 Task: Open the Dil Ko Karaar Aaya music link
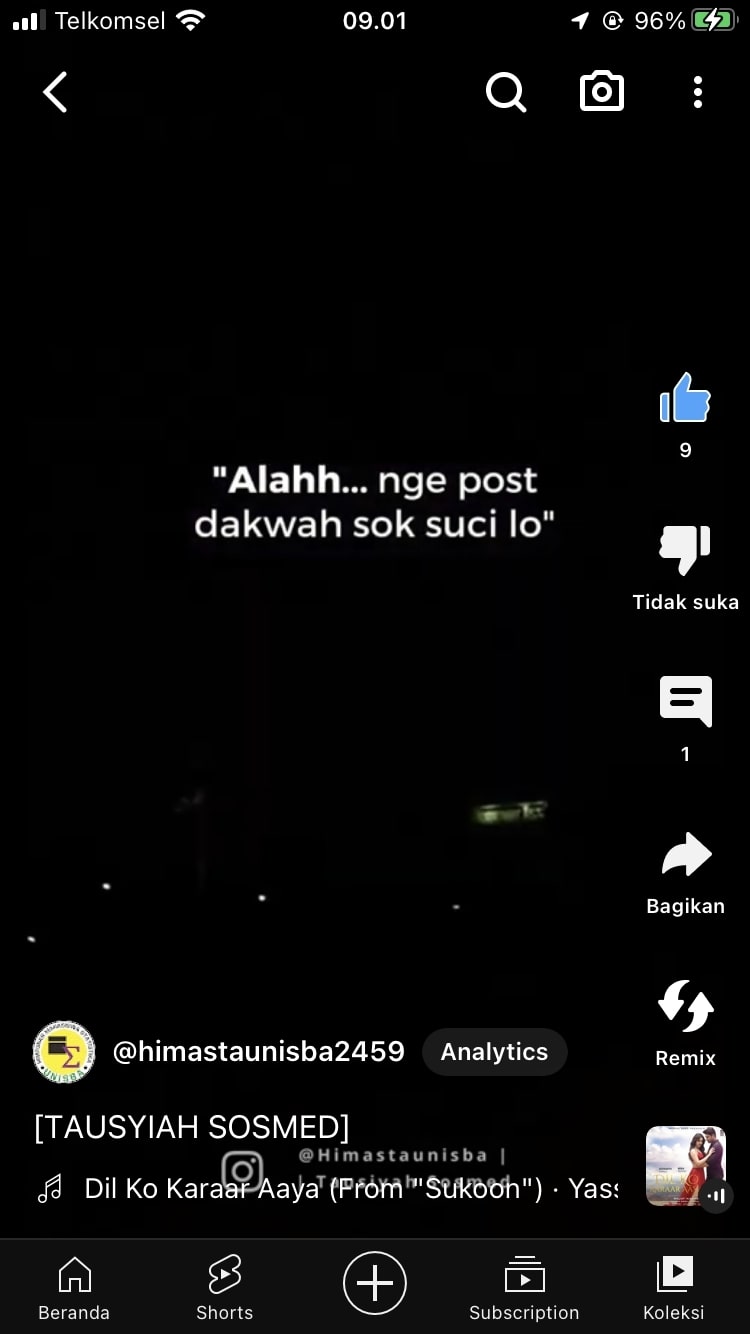(x=330, y=1189)
